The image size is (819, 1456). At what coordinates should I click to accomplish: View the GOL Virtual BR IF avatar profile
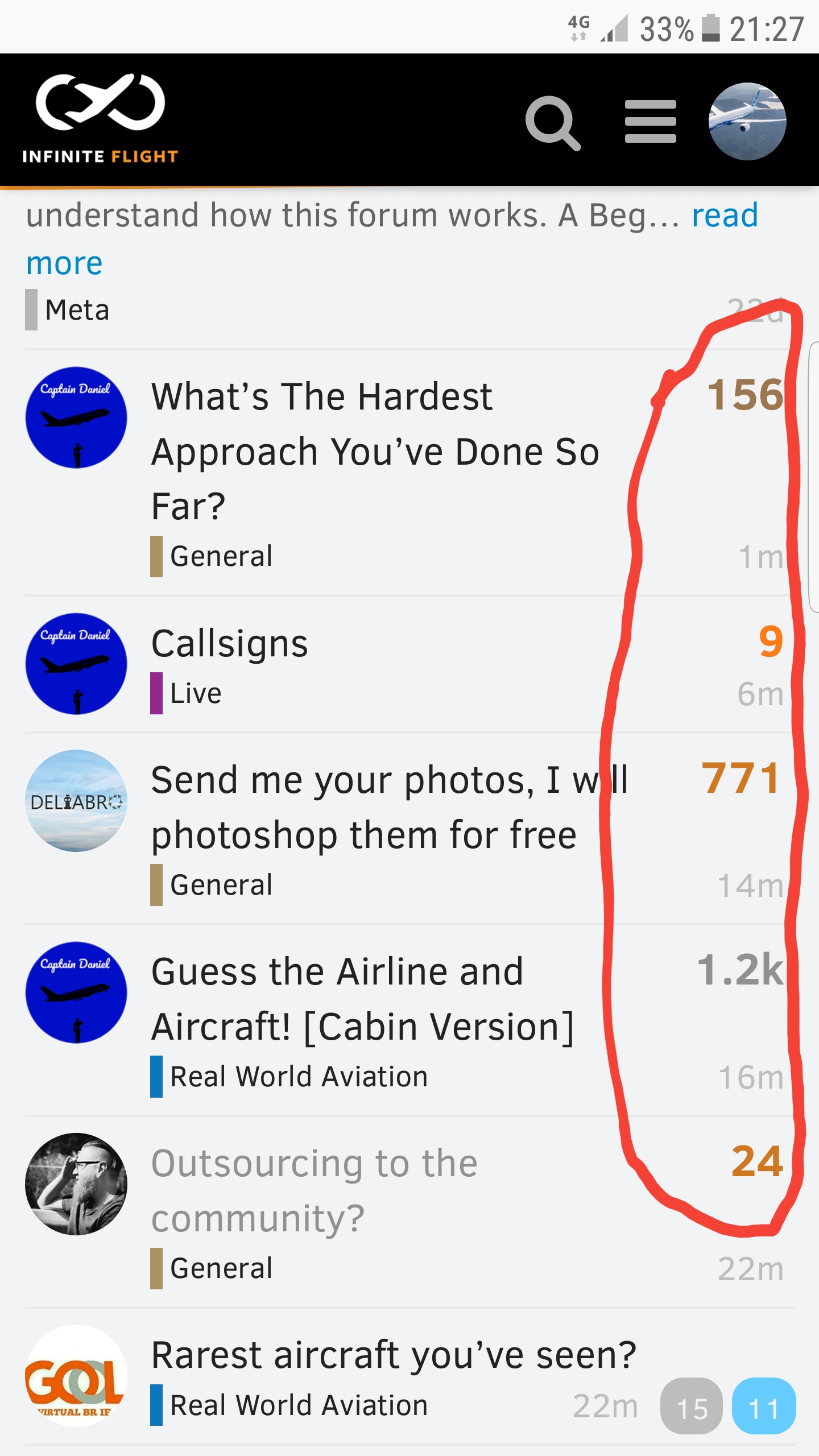click(x=76, y=1375)
